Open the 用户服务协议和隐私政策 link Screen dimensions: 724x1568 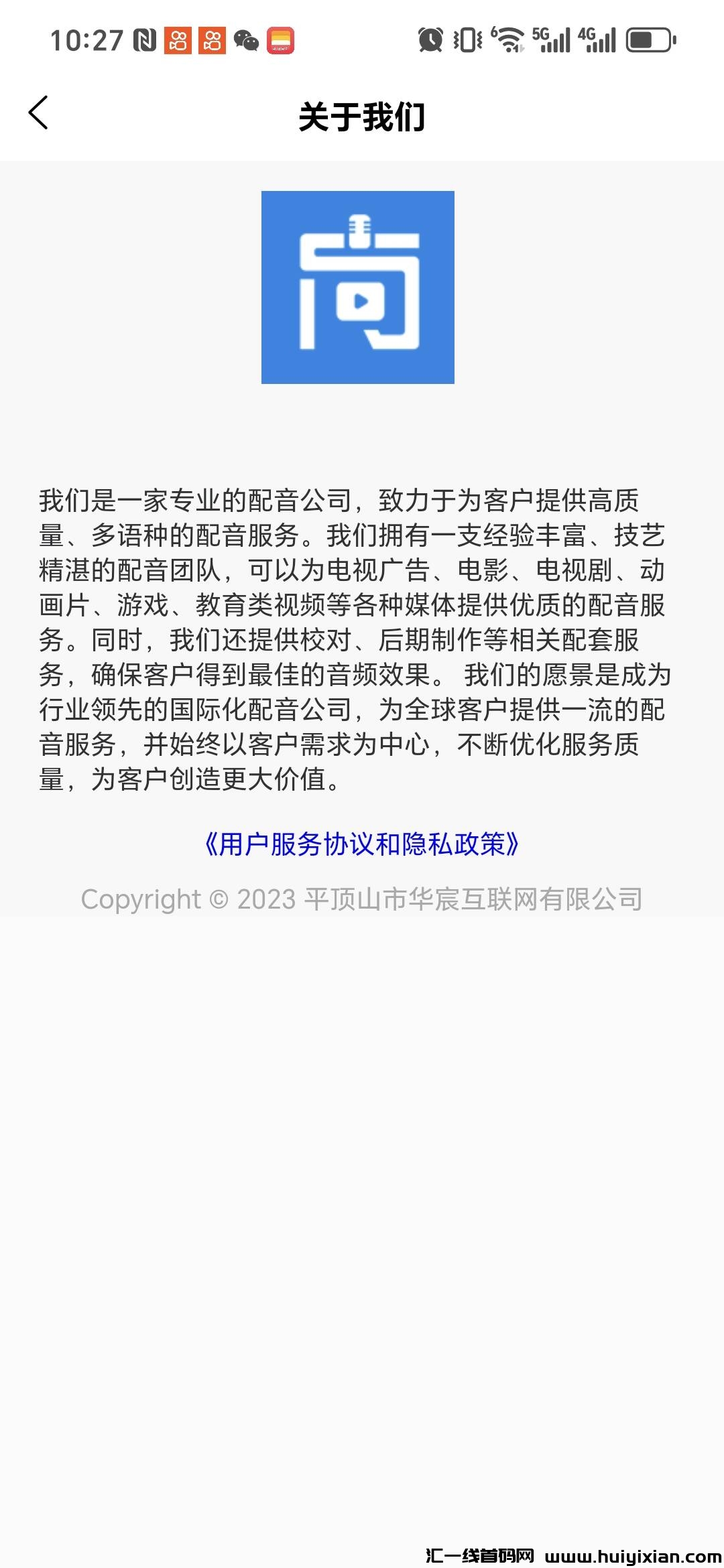(x=362, y=844)
